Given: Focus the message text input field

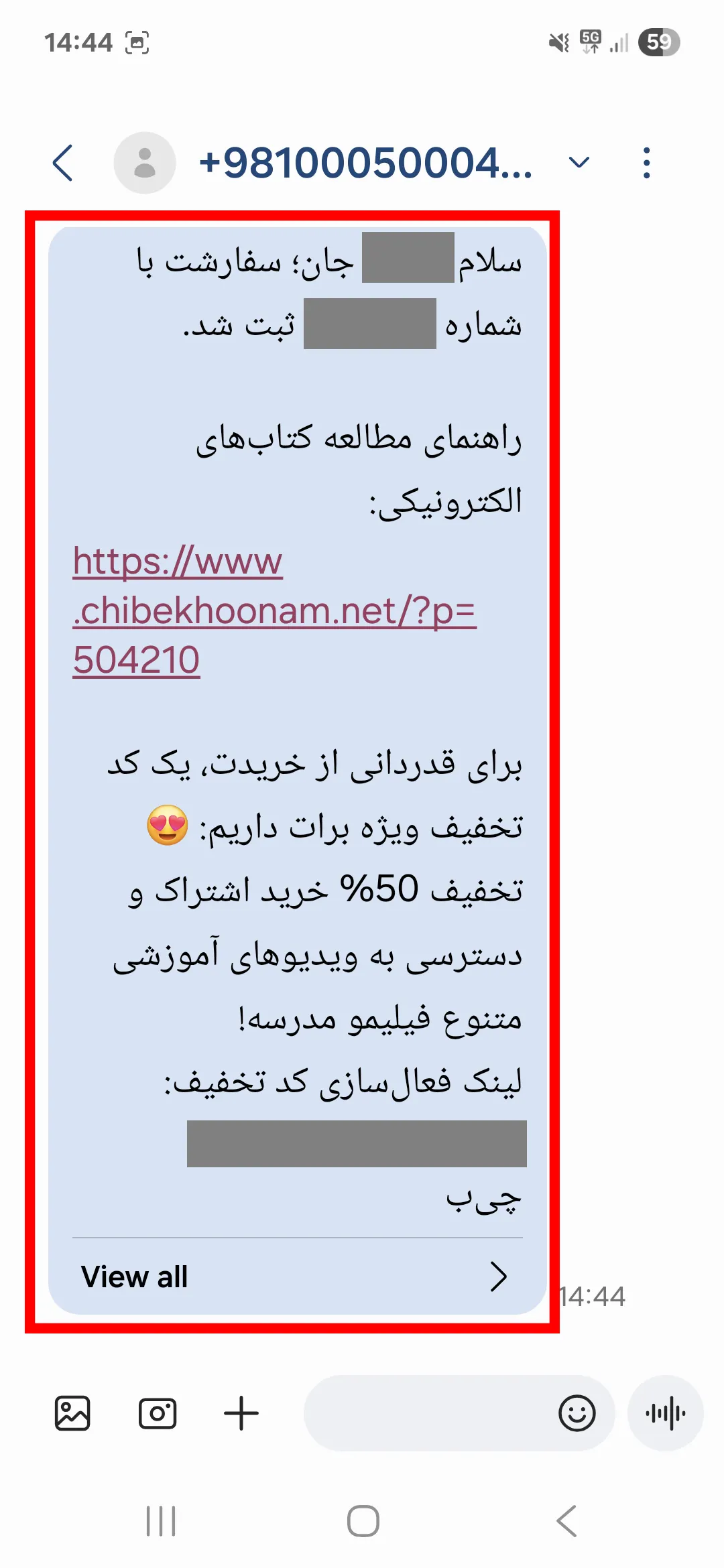Looking at the screenshot, I should 422,1413.
